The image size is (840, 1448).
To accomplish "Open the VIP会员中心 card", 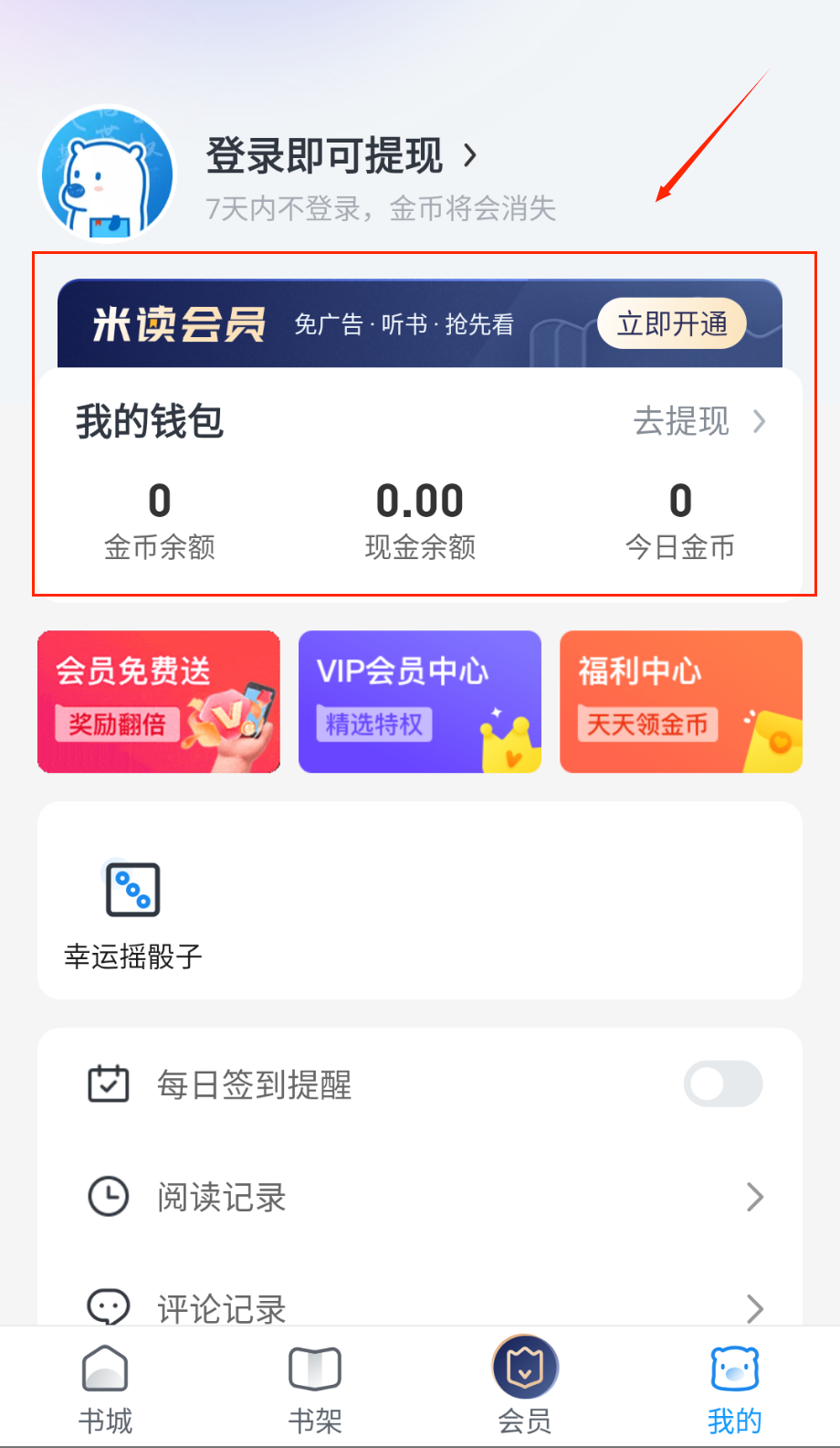I will 420,702.
